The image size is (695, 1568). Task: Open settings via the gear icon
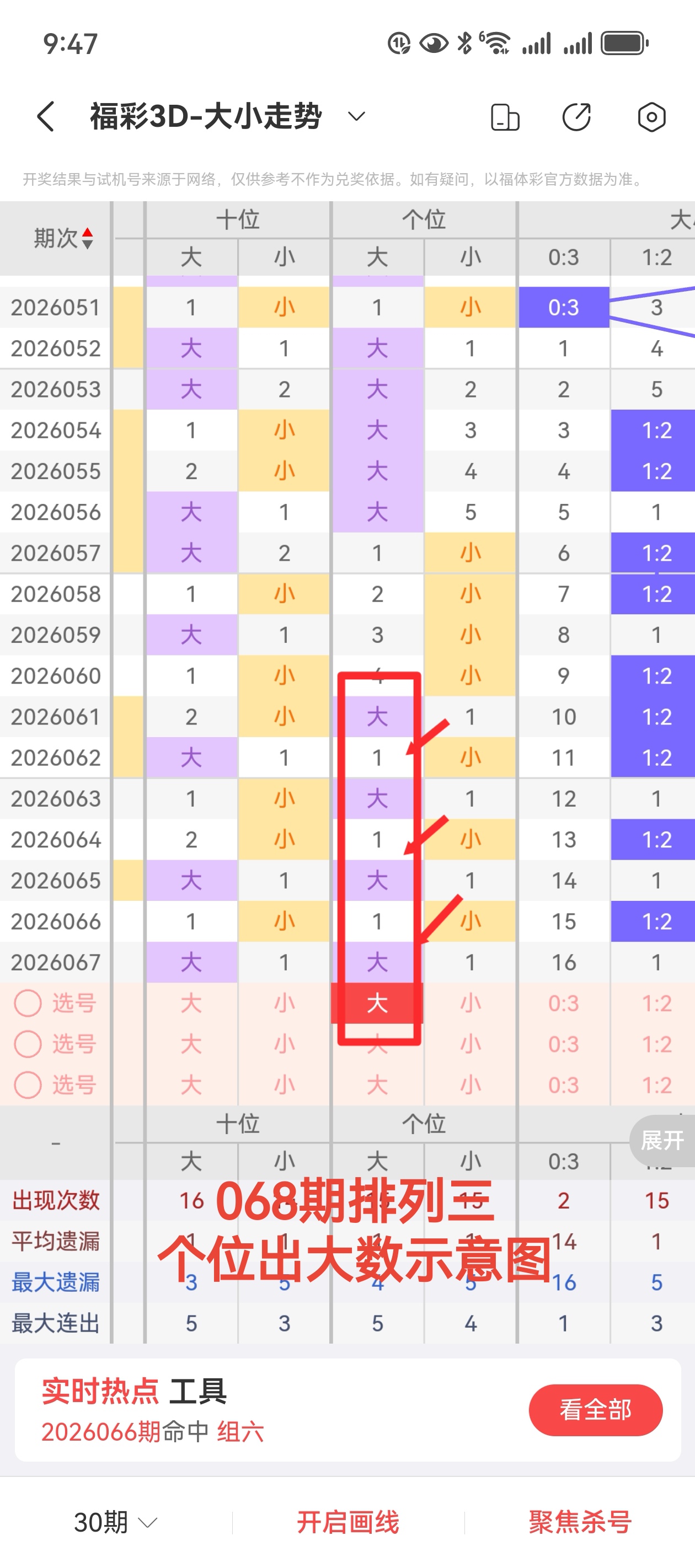(x=650, y=117)
